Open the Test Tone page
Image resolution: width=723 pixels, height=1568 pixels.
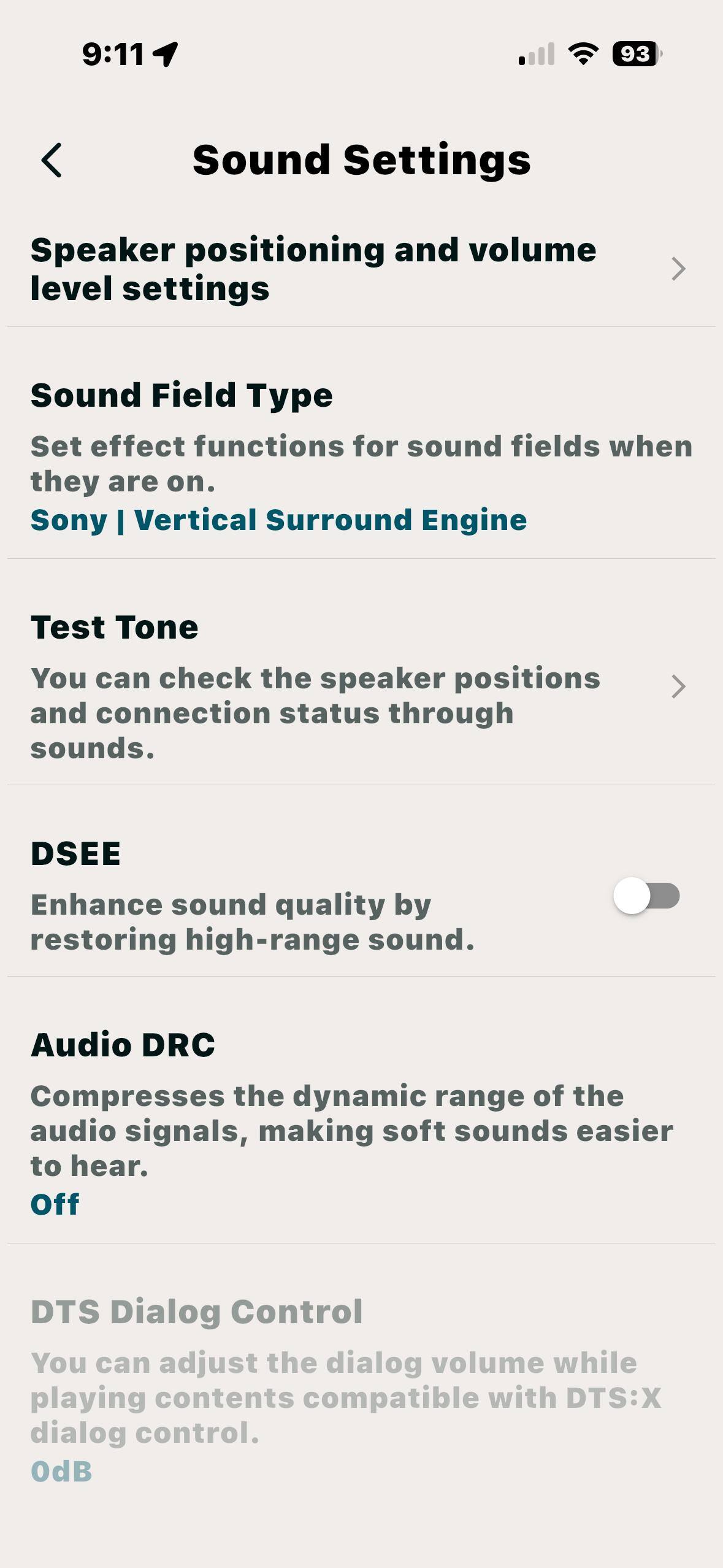point(361,686)
